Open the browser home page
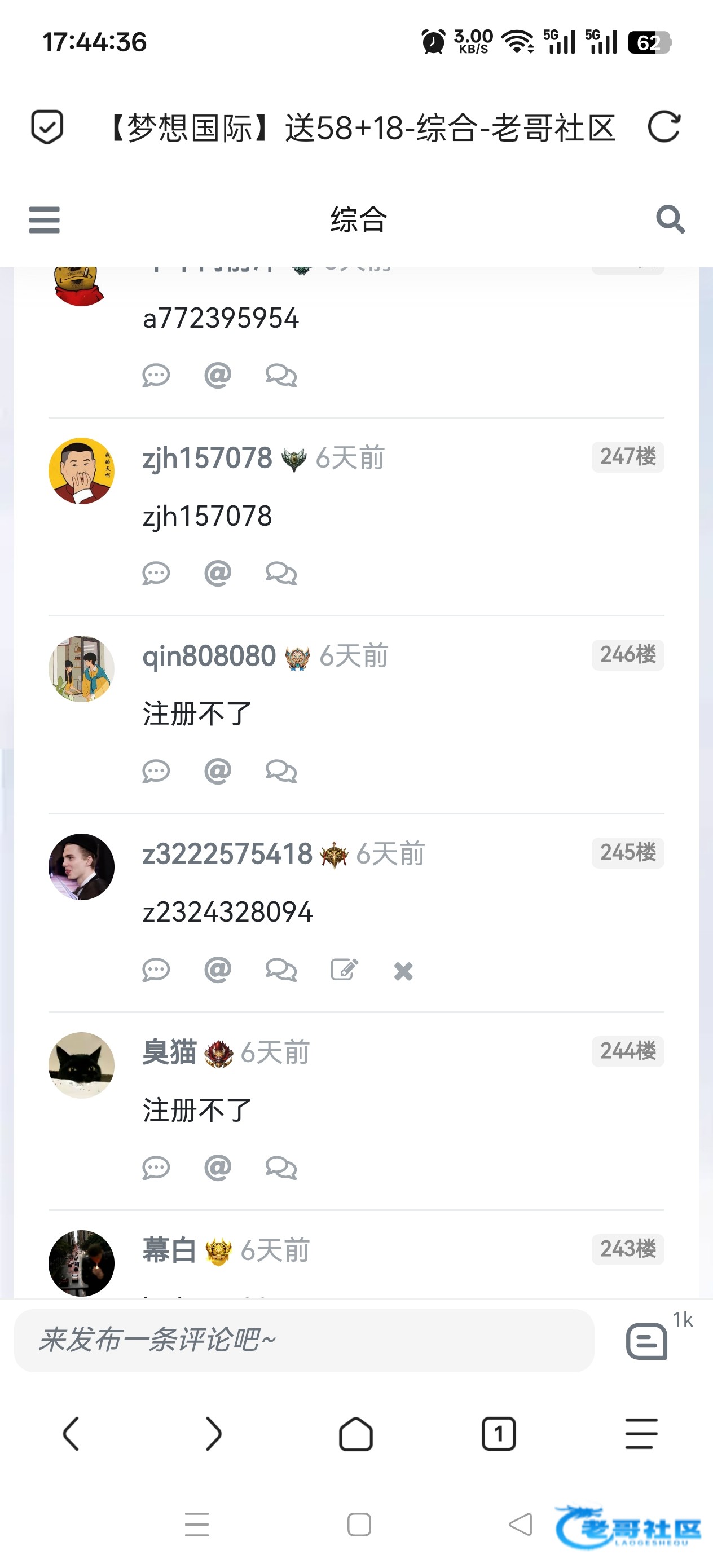This screenshot has width=713, height=1568. coord(355,1433)
